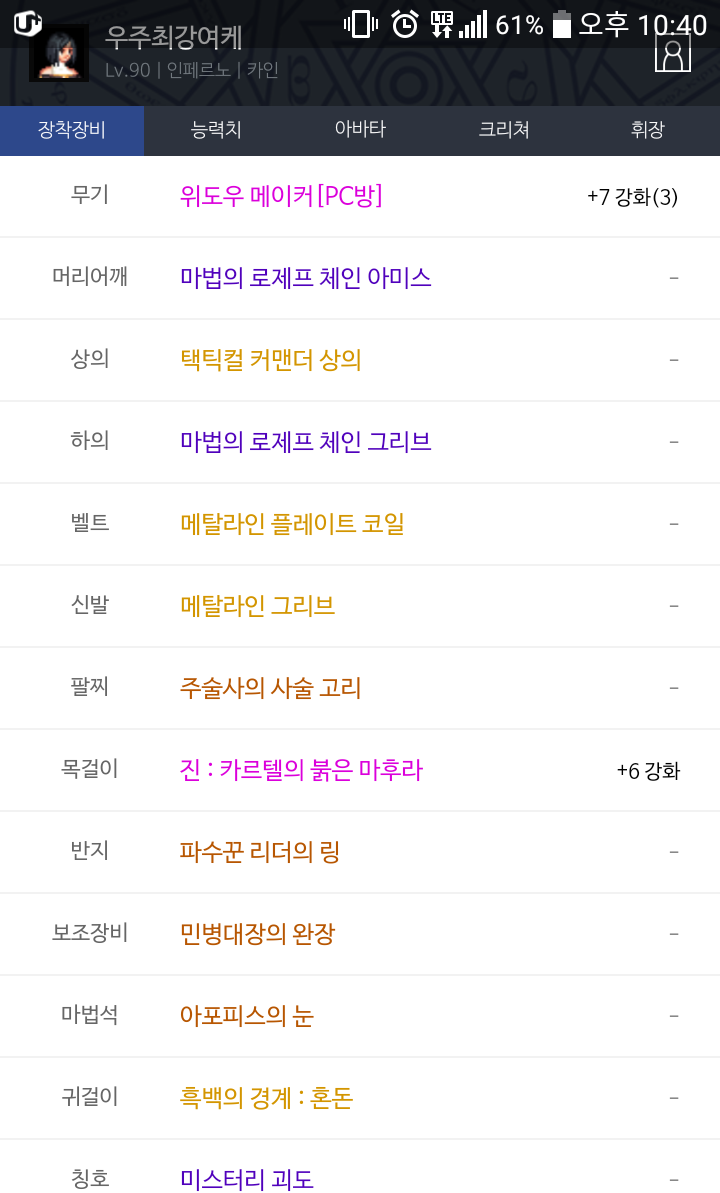Open weapon item 위도우 메이커 [PC방]
Image resolution: width=720 pixels, height=1193 pixels.
281,196
